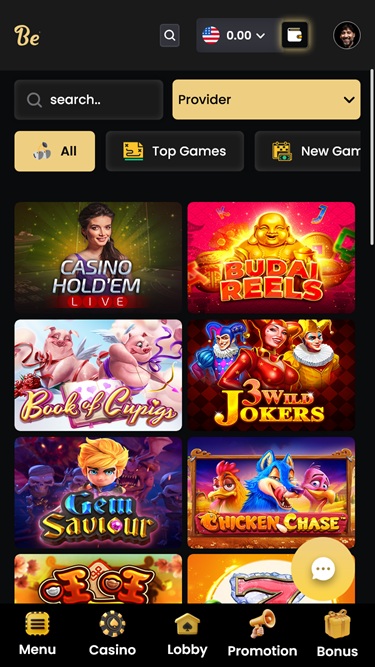Switch to the Top Games filter
Viewport: 375px width, 667px height.
(x=175, y=151)
